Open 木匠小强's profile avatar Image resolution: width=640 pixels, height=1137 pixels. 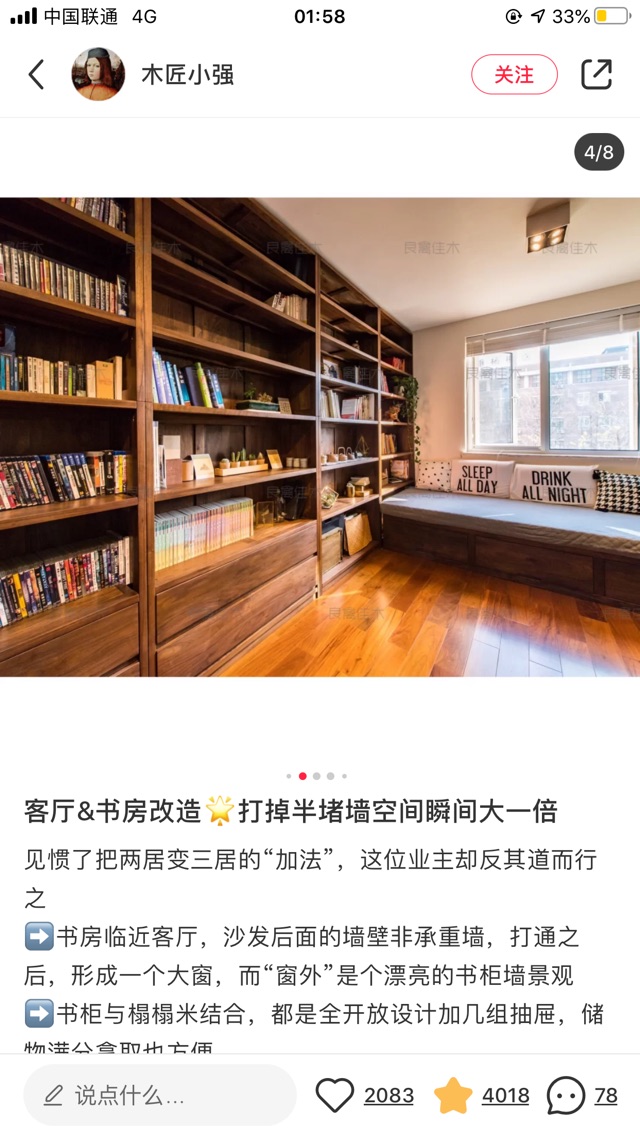[98, 74]
